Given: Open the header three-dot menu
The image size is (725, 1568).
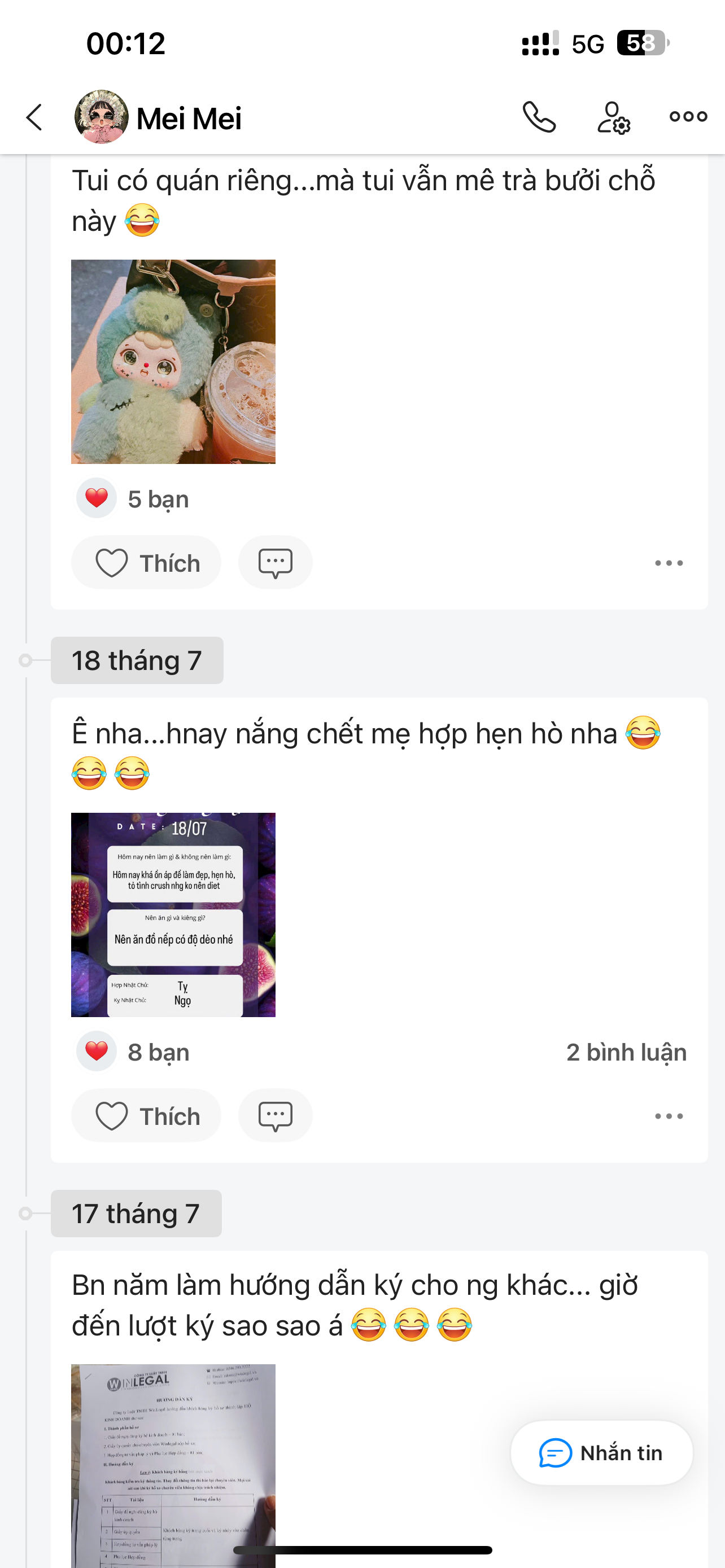Looking at the screenshot, I should (x=688, y=117).
